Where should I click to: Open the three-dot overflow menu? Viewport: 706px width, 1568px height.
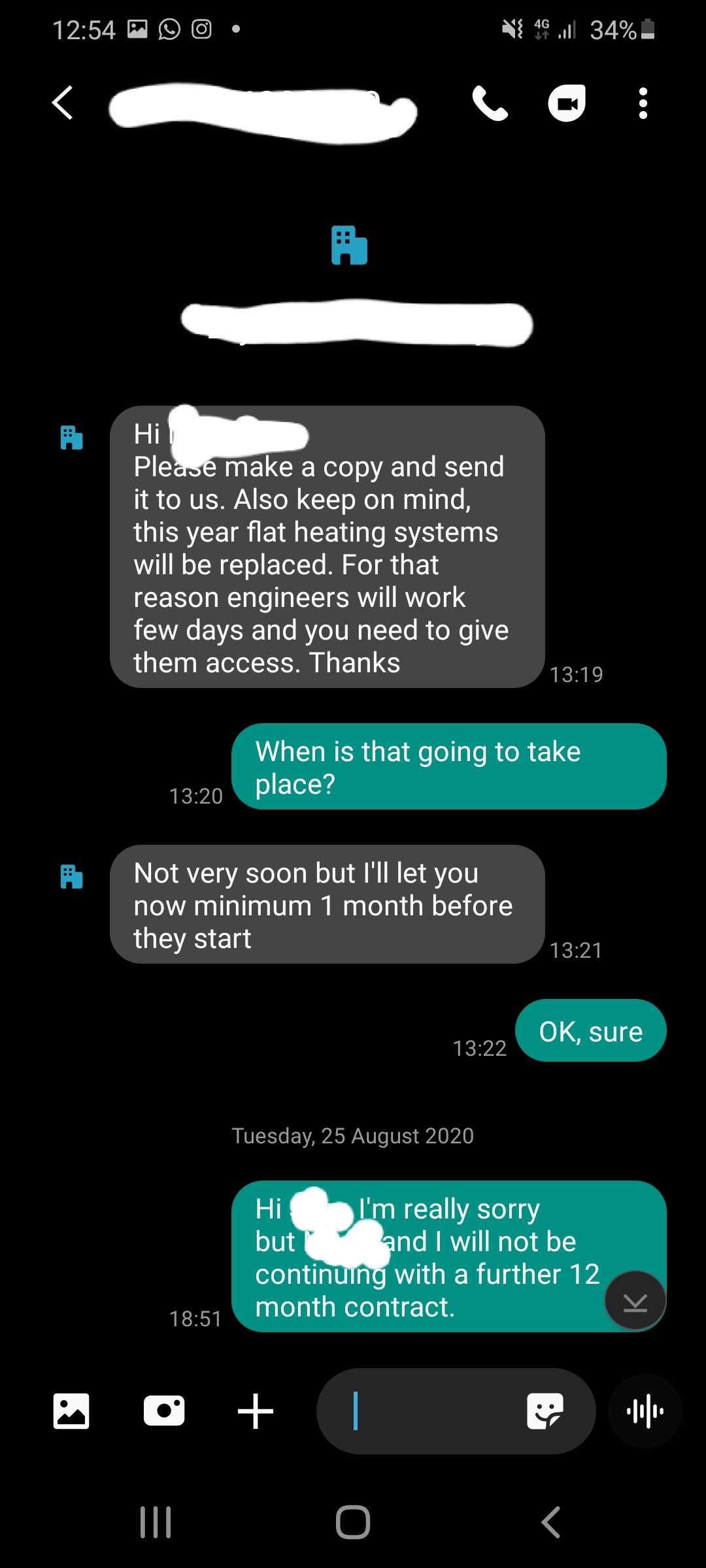(643, 103)
